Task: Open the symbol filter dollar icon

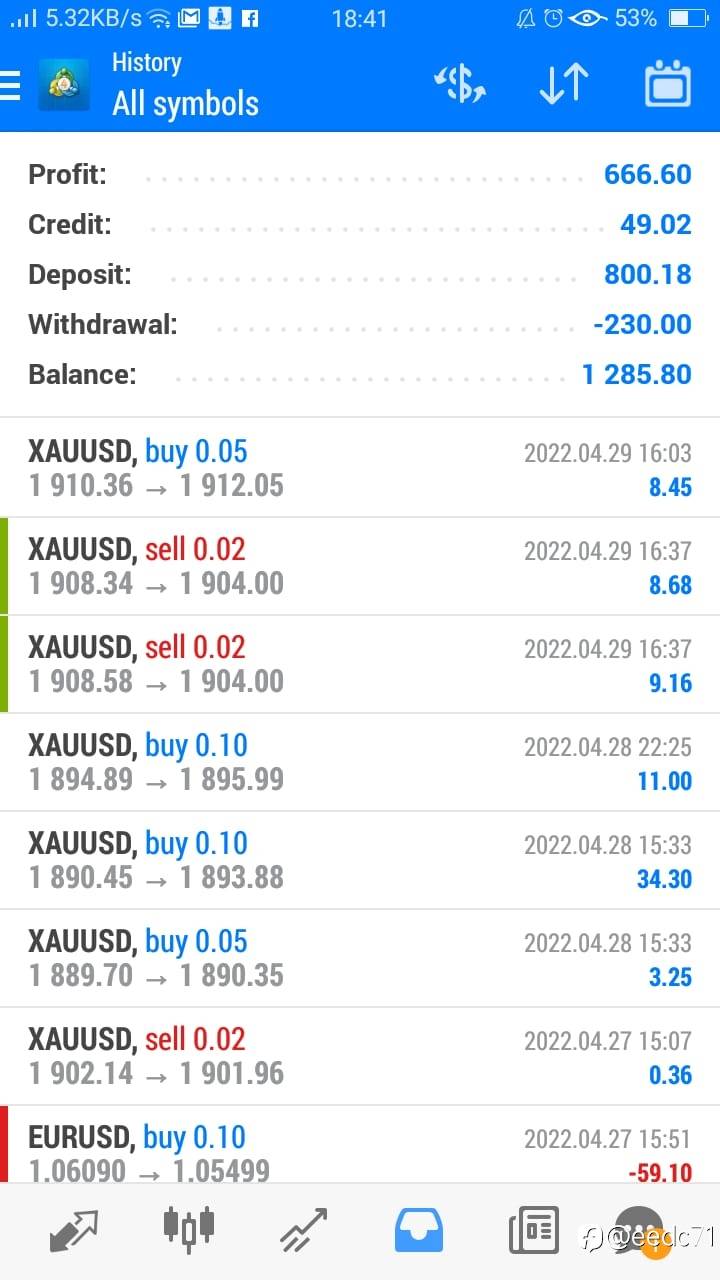Action: [x=460, y=85]
